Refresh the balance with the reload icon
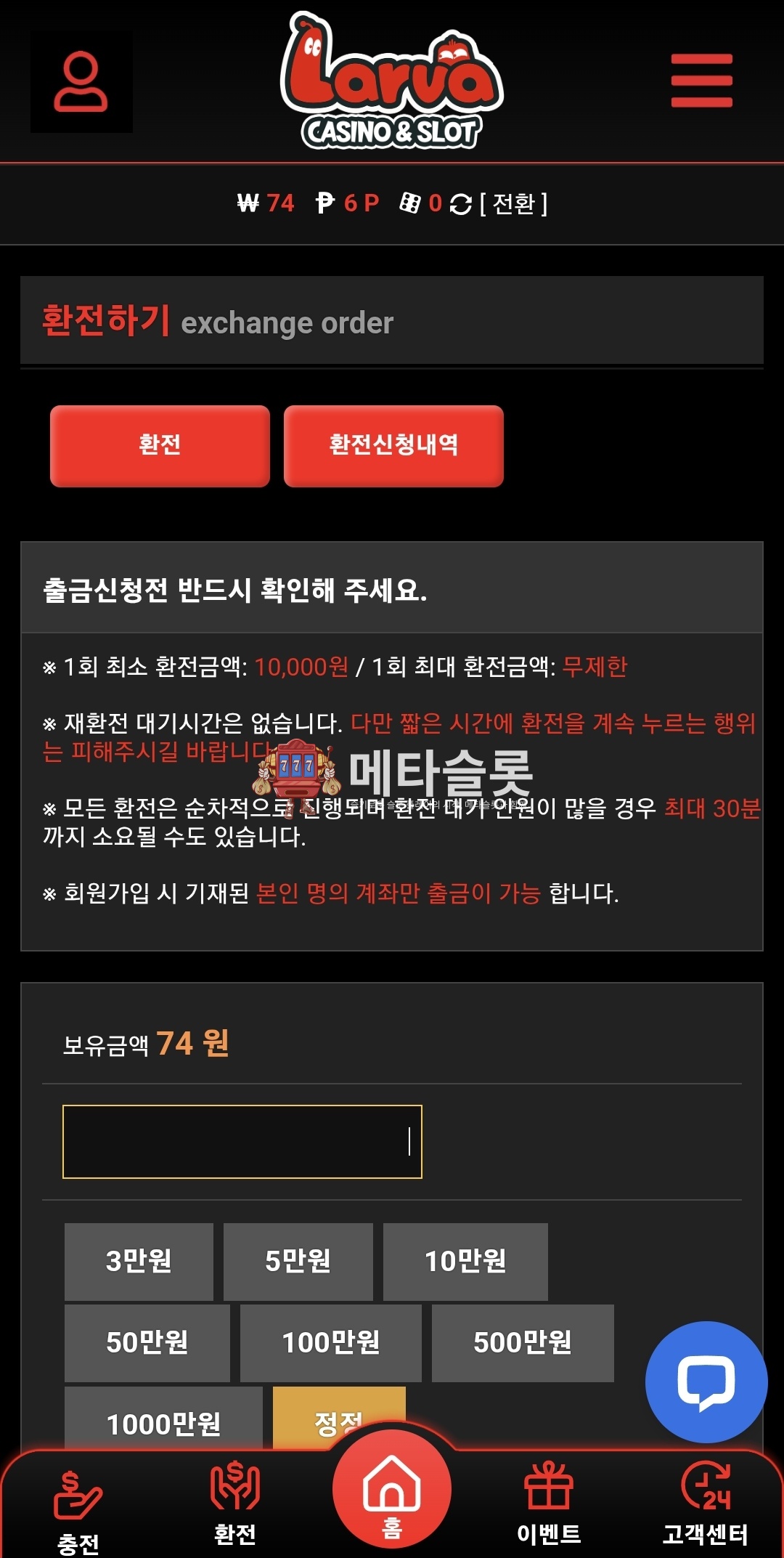The image size is (784, 1558). point(460,204)
